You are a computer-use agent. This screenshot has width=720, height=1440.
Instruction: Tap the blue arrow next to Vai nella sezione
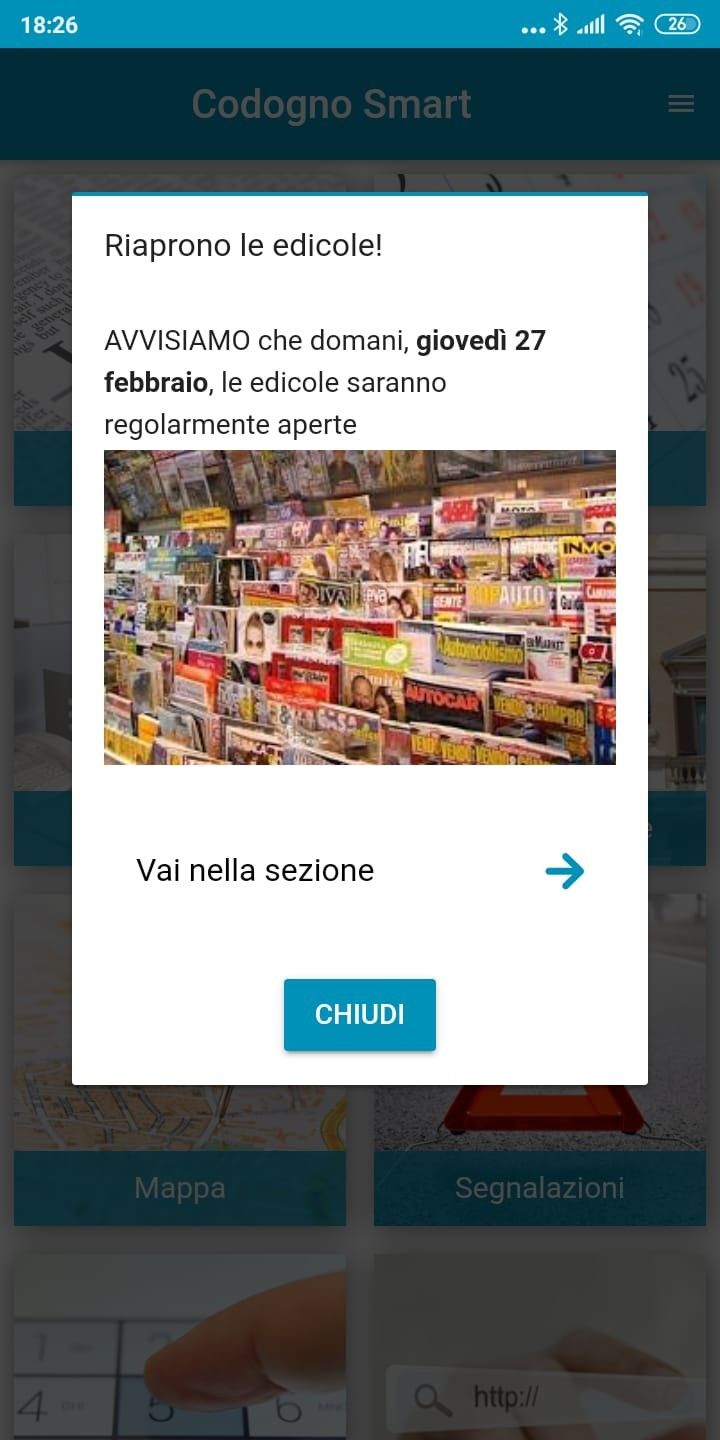click(564, 871)
